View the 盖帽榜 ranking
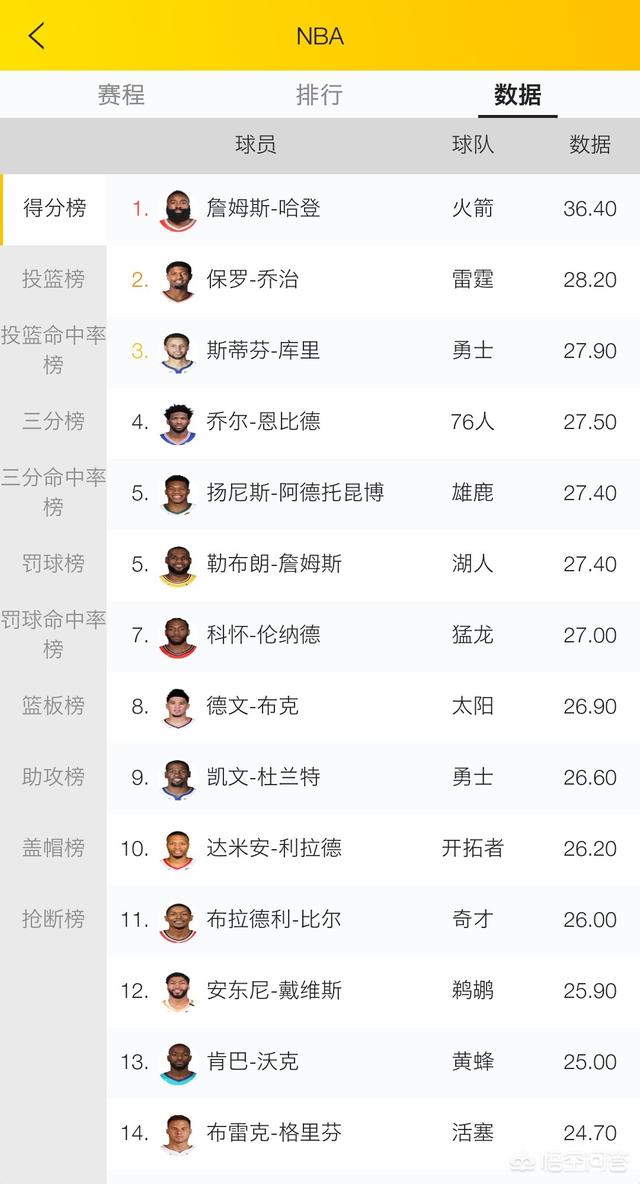 (x=54, y=848)
